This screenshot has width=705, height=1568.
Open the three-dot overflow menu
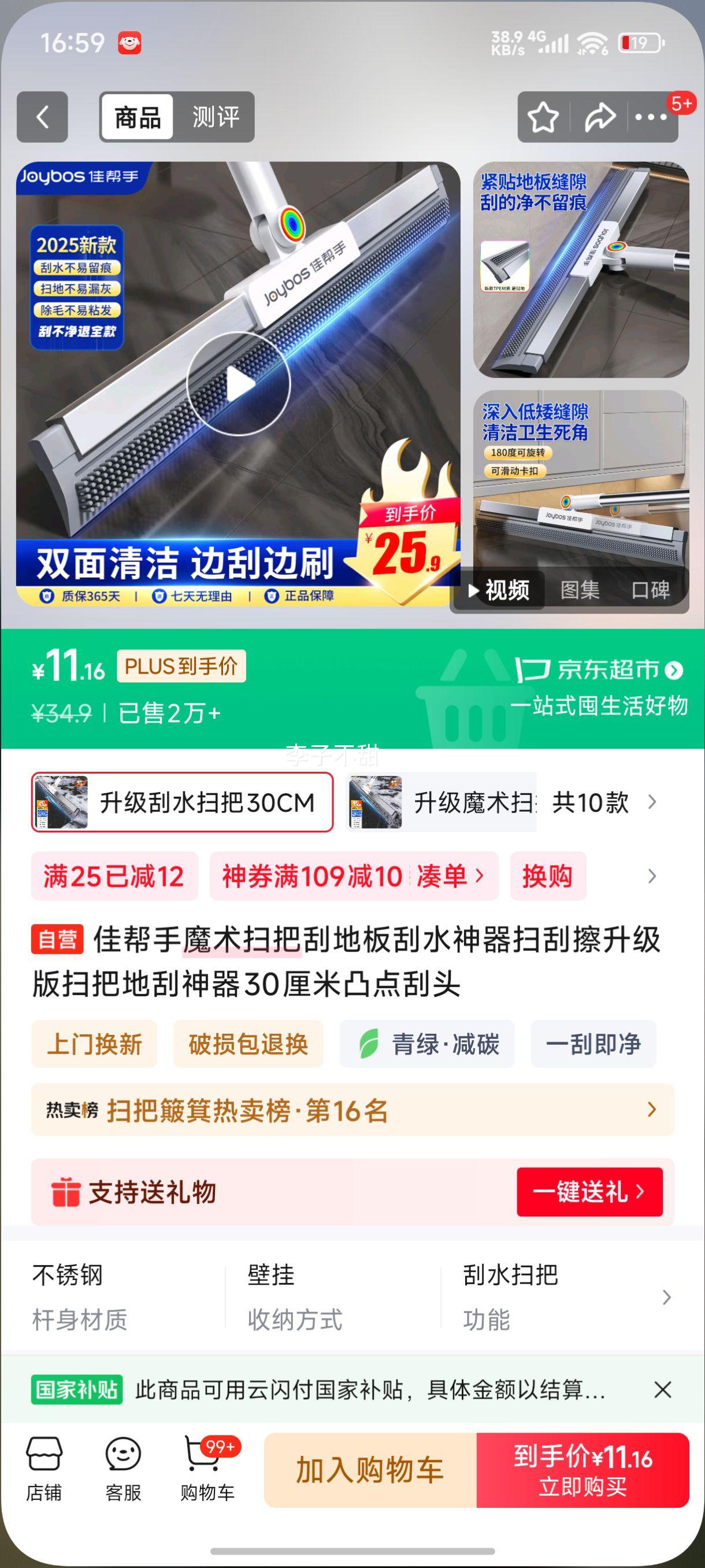click(651, 117)
